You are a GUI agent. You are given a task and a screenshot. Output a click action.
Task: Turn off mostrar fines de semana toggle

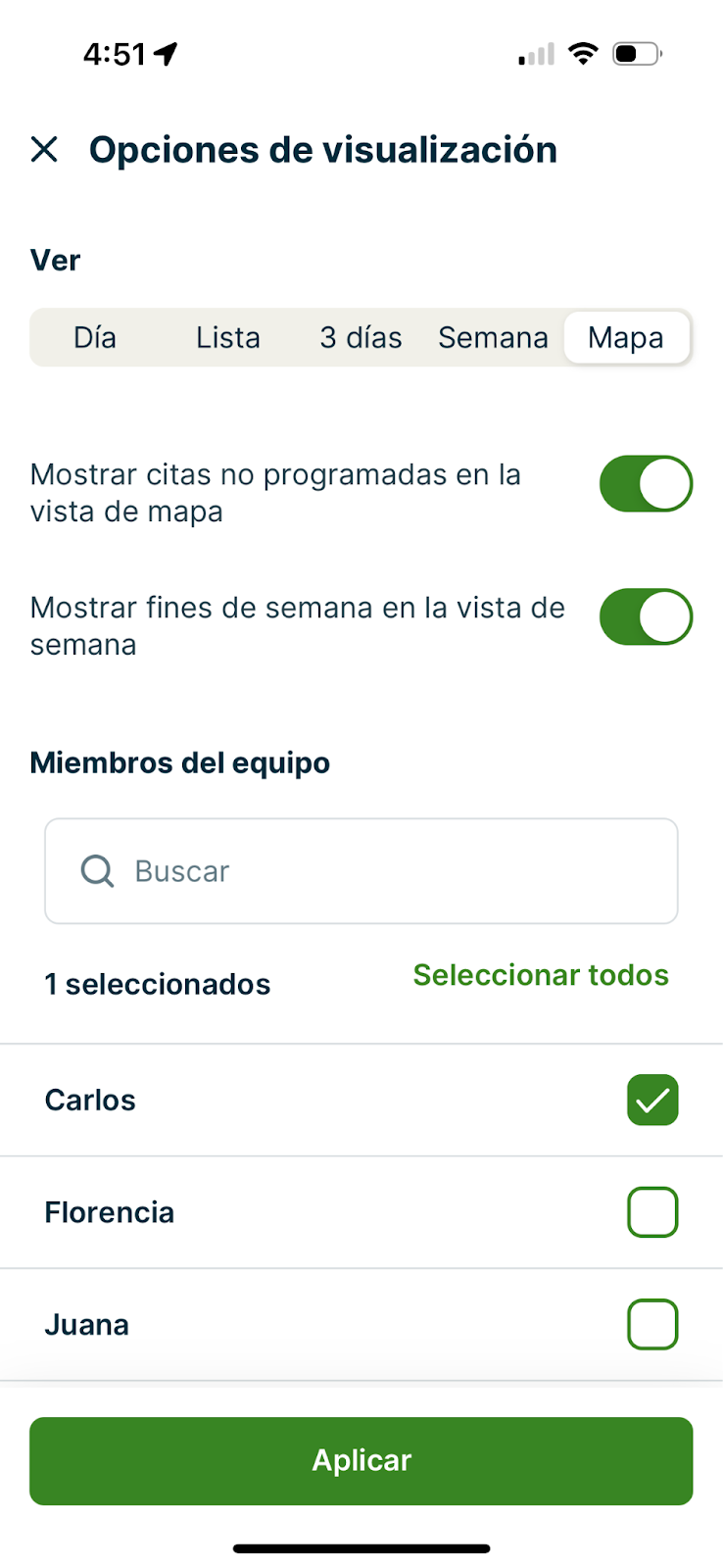[646, 617]
